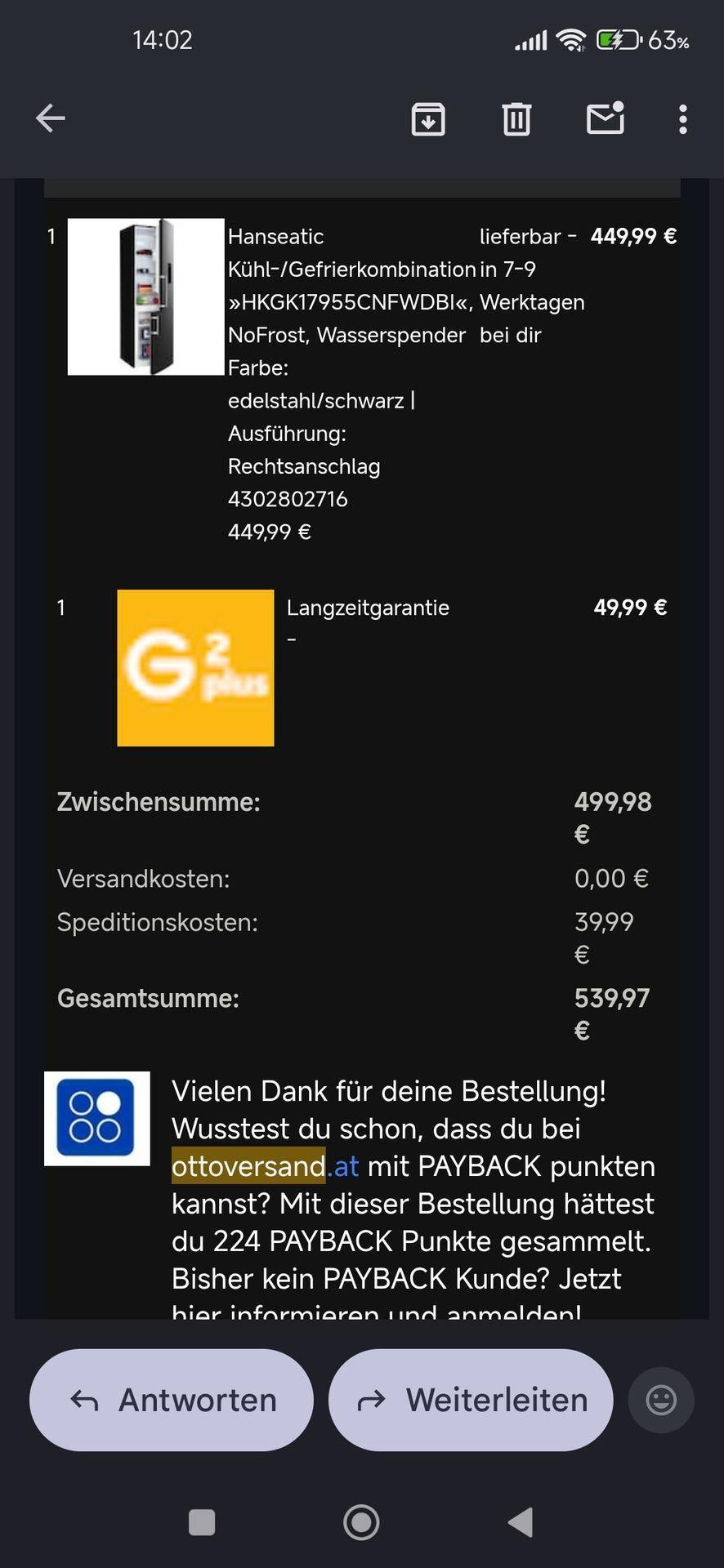Add an emoji reaction
724x1568 pixels.
661,1400
